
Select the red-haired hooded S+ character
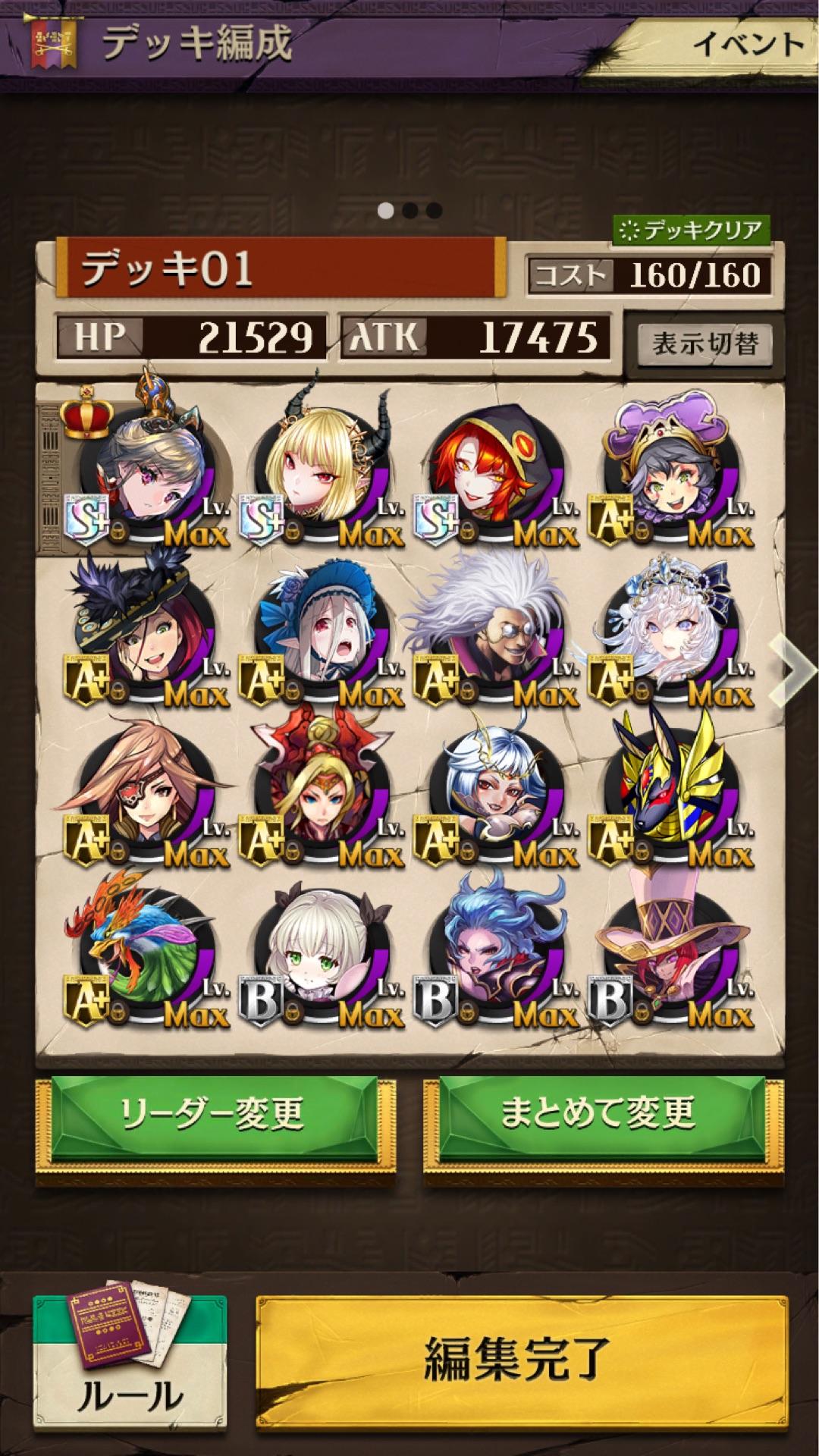click(x=496, y=470)
